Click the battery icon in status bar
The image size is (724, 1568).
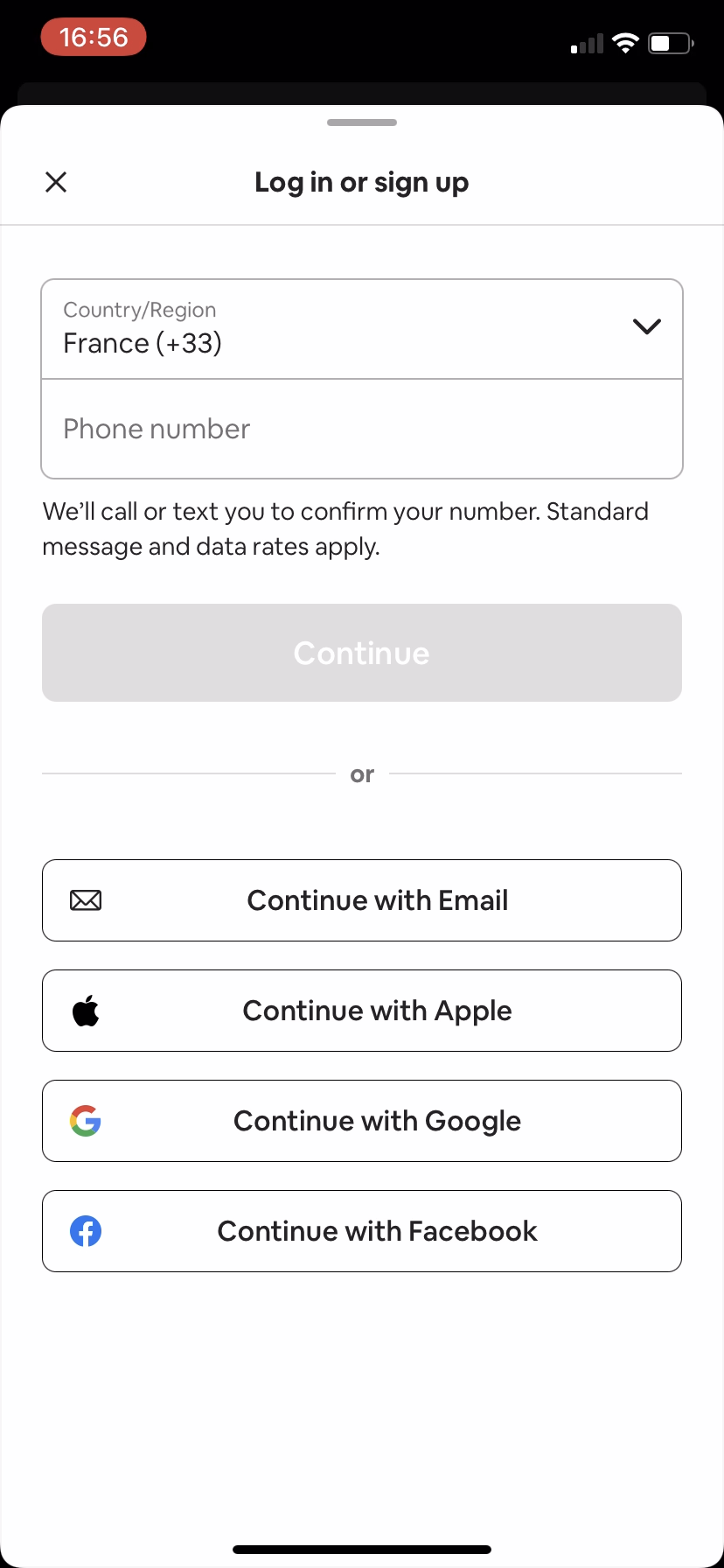(669, 42)
